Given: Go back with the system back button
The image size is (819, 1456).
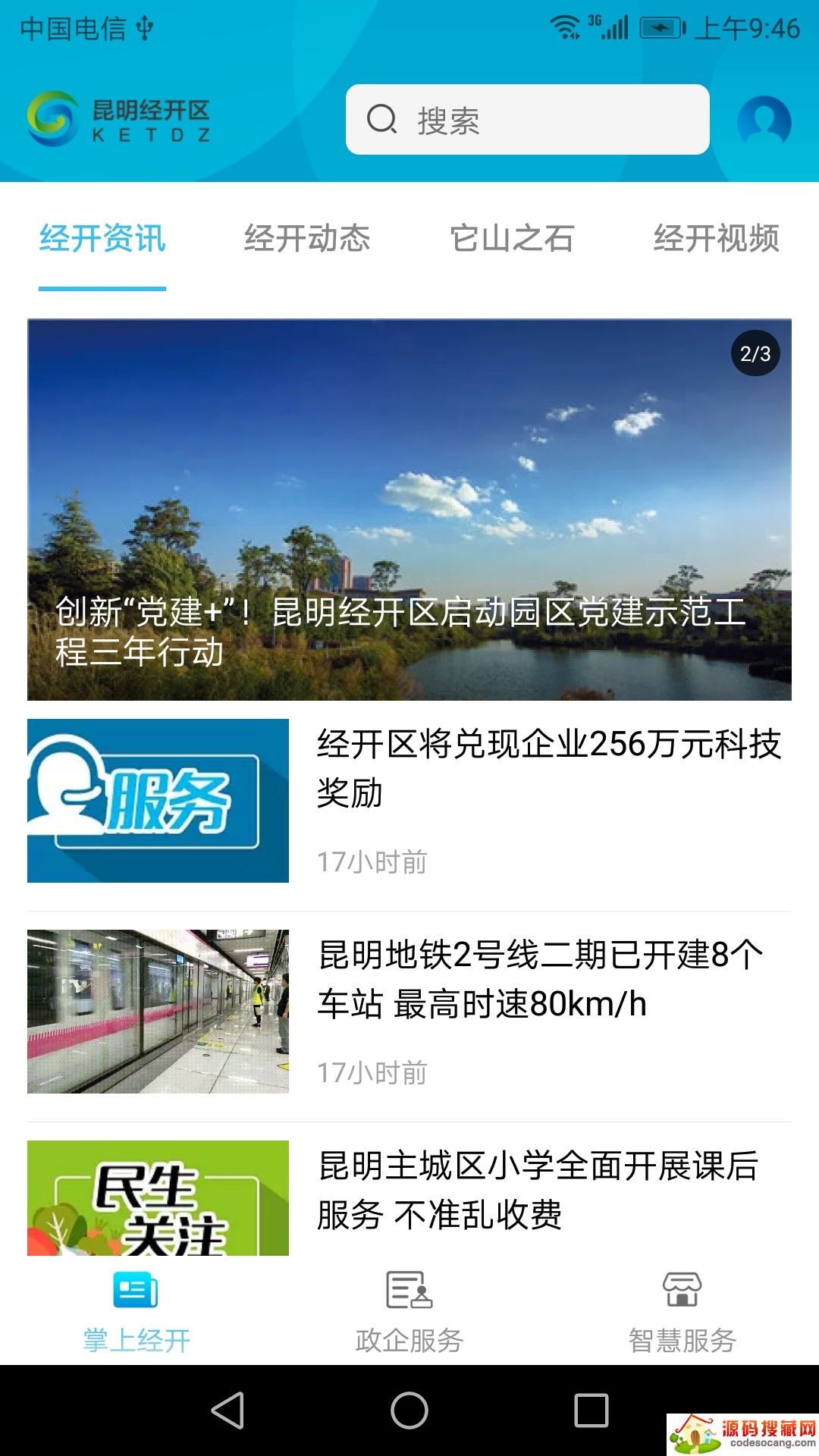Looking at the screenshot, I should (227, 1410).
